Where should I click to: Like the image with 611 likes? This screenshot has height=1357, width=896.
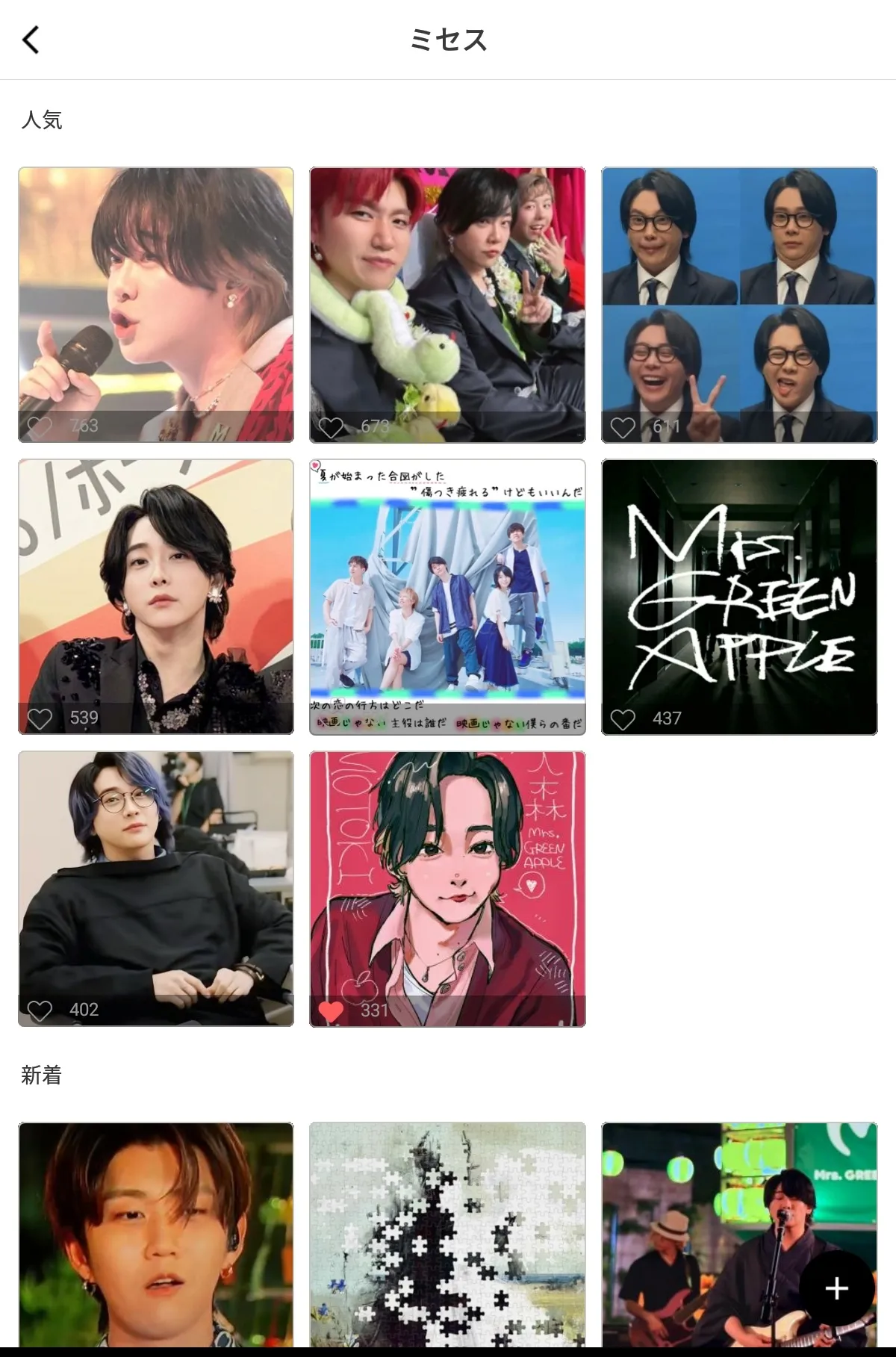(623, 427)
